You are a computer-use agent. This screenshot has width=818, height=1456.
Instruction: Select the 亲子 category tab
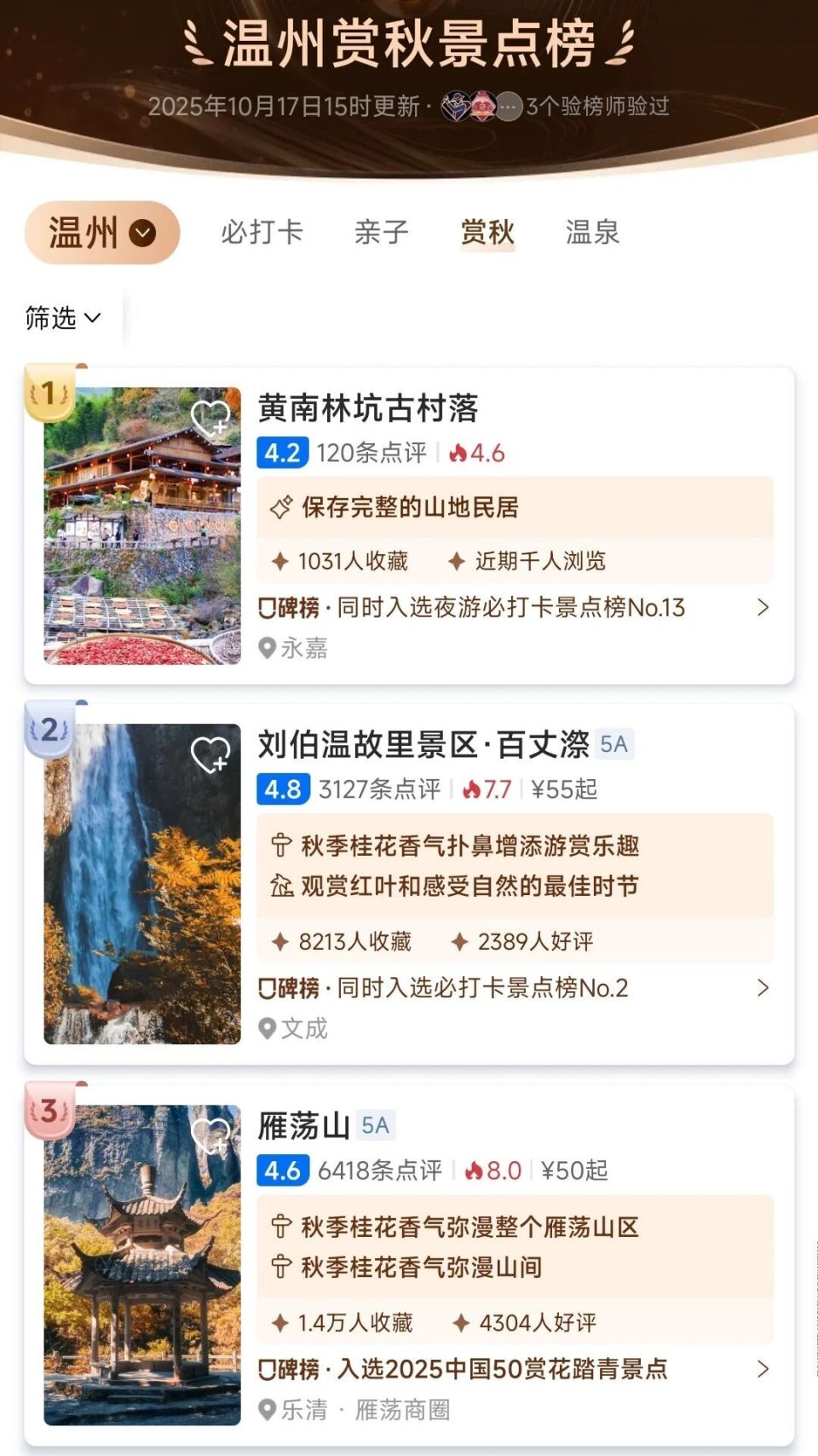click(x=383, y=232)
